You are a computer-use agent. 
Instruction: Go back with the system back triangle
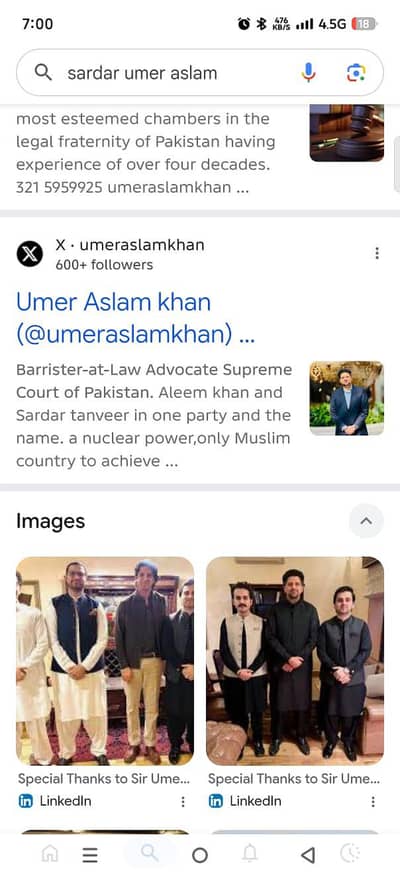pos(307,854)
